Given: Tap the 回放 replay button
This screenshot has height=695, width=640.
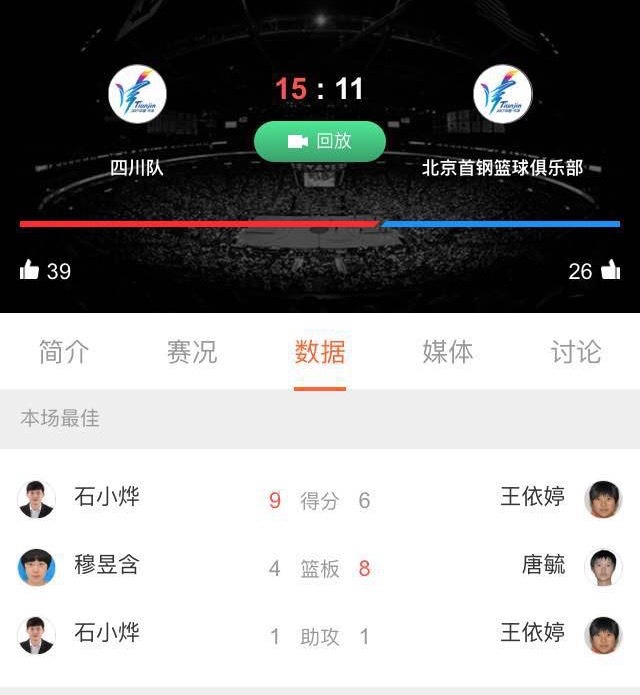Looking at the screenshot, I should pos(319,142).
